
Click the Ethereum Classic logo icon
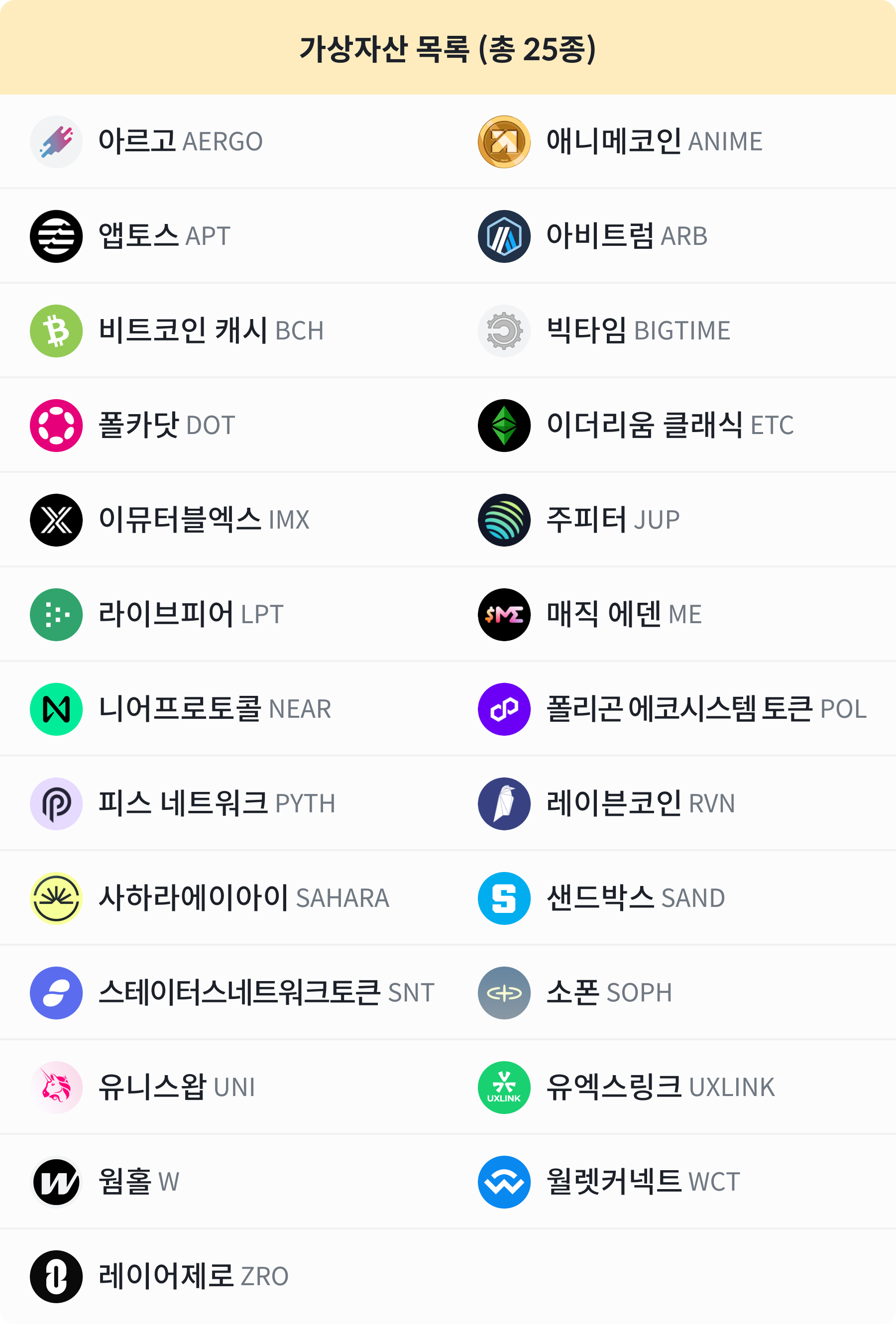tap(504, 426)
